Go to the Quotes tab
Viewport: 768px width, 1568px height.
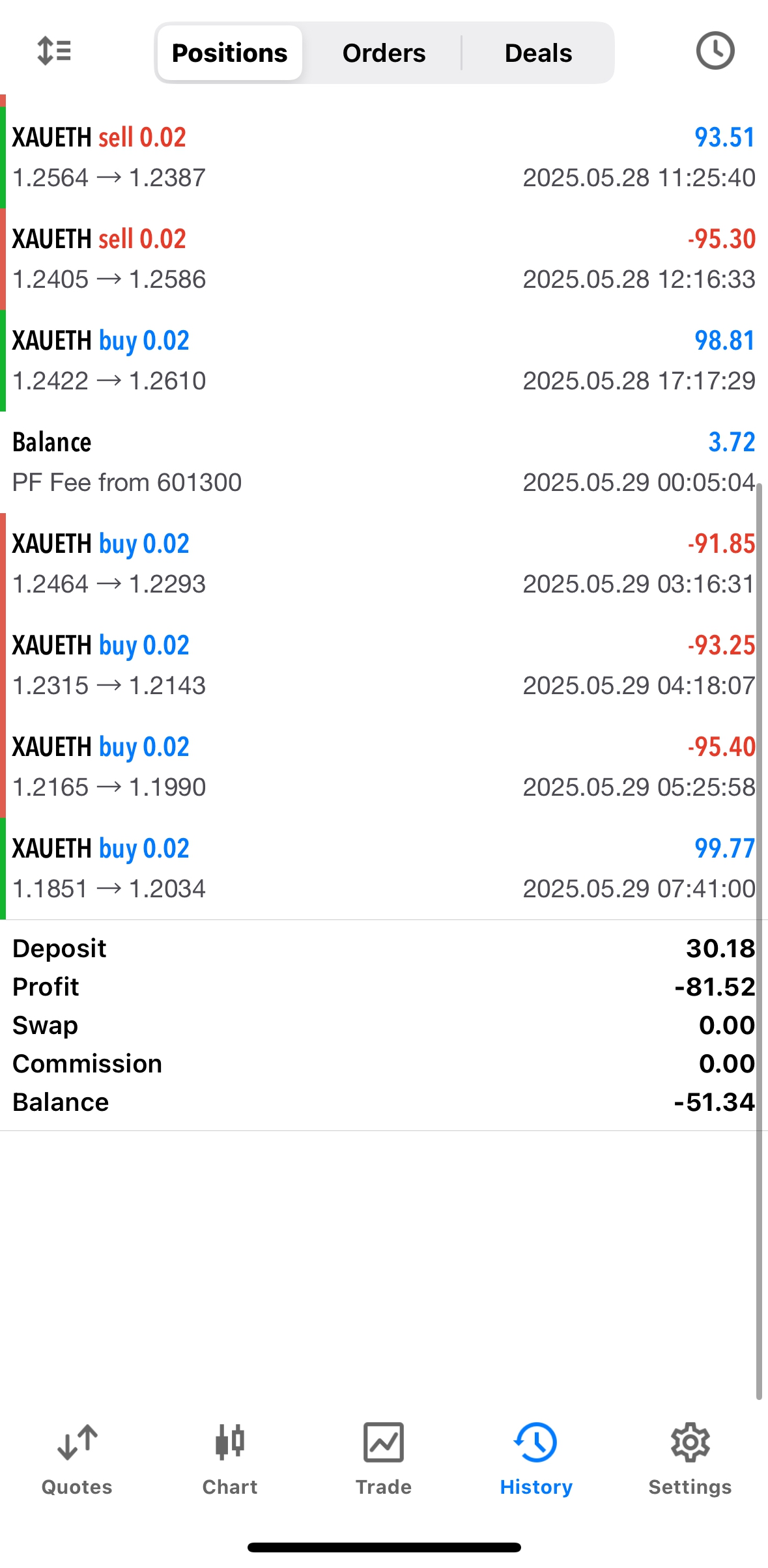pos(77,1459)
